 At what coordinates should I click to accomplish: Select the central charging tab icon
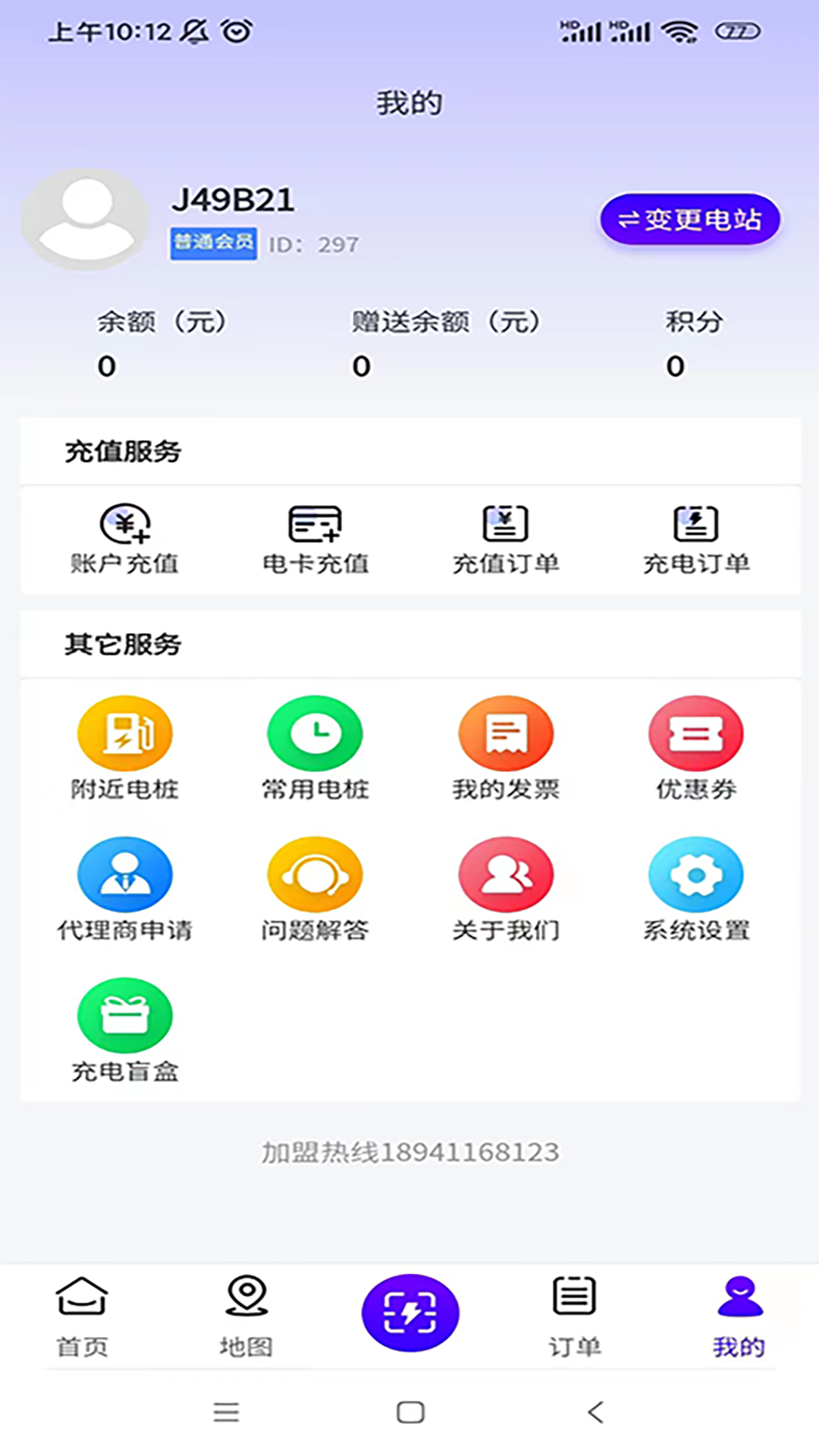point(410,1313)
